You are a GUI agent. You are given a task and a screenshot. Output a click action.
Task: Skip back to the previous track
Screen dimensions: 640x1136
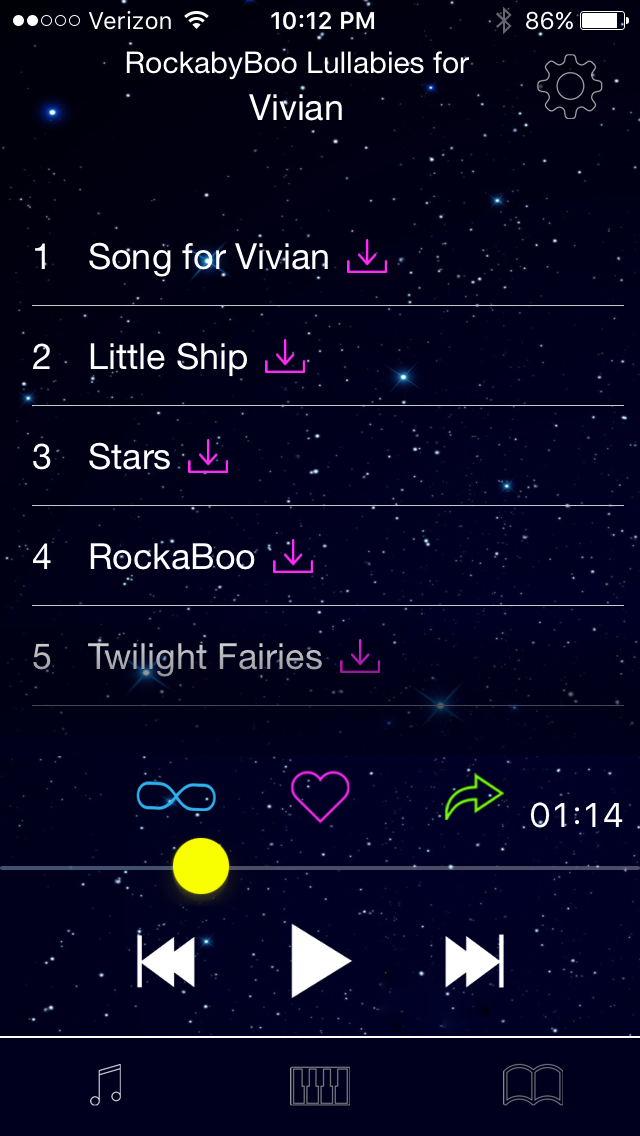point(166,962)
